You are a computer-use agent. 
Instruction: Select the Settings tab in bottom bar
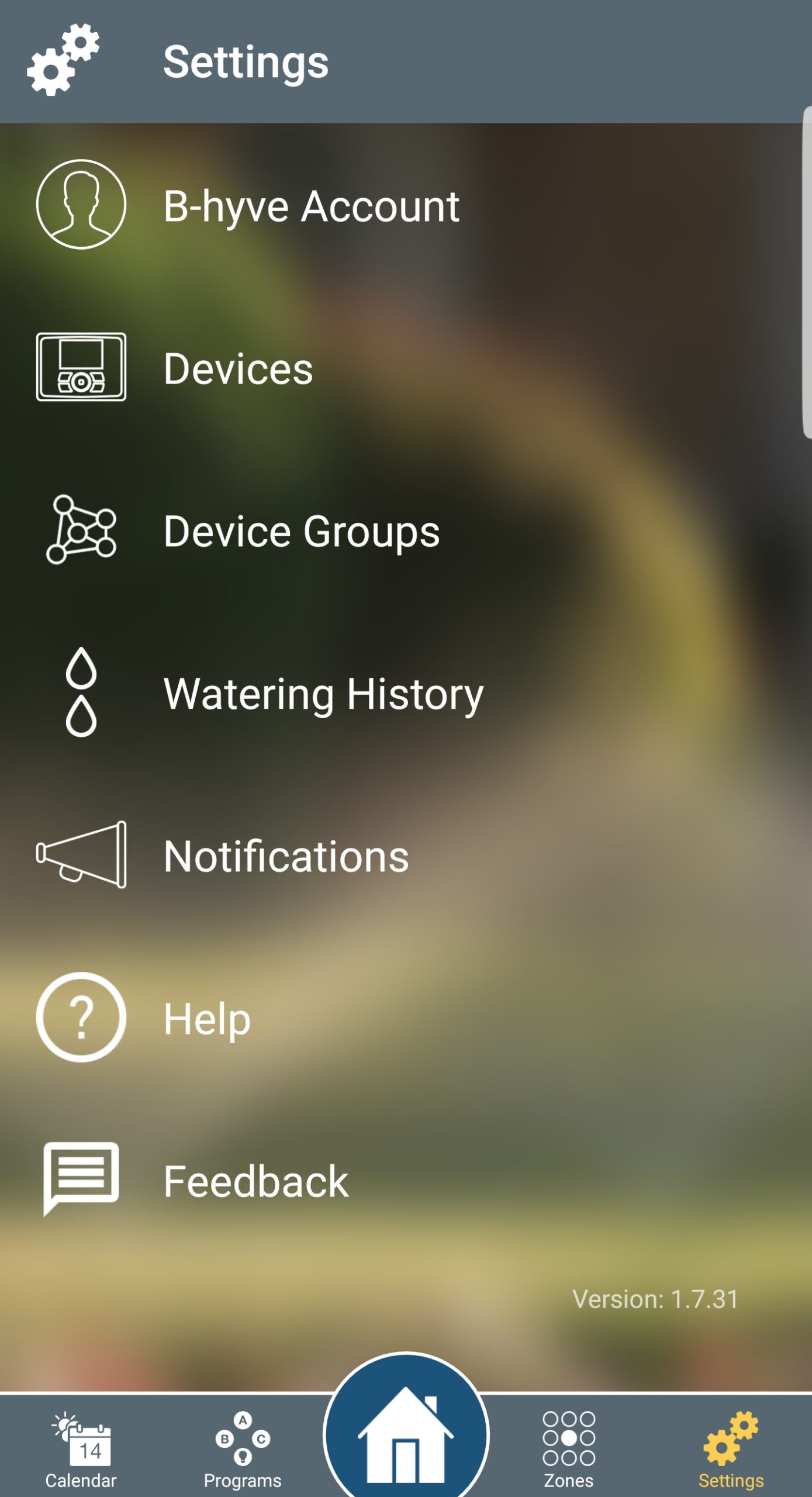[731, 1448]
